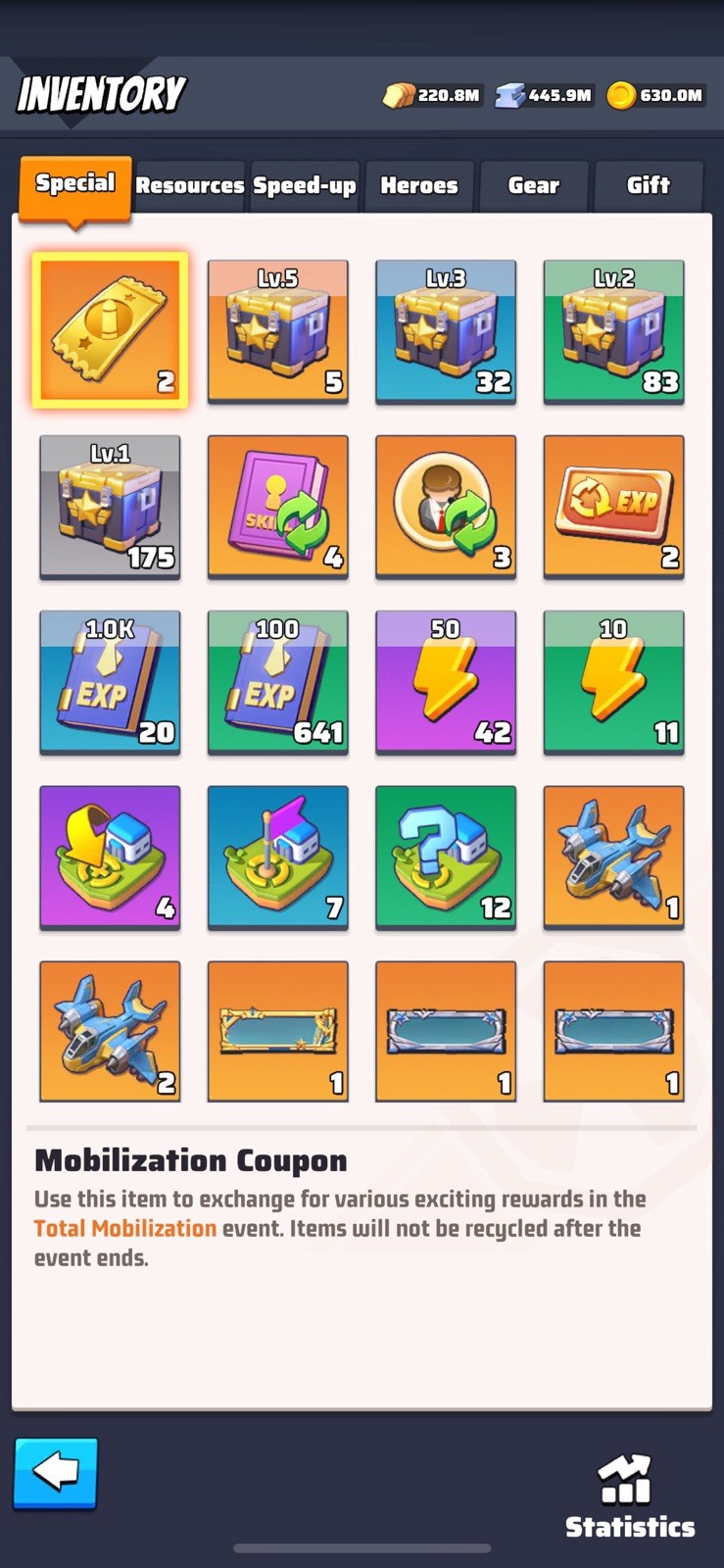Open the Total Mobilization event link

tap(125, 1228)
